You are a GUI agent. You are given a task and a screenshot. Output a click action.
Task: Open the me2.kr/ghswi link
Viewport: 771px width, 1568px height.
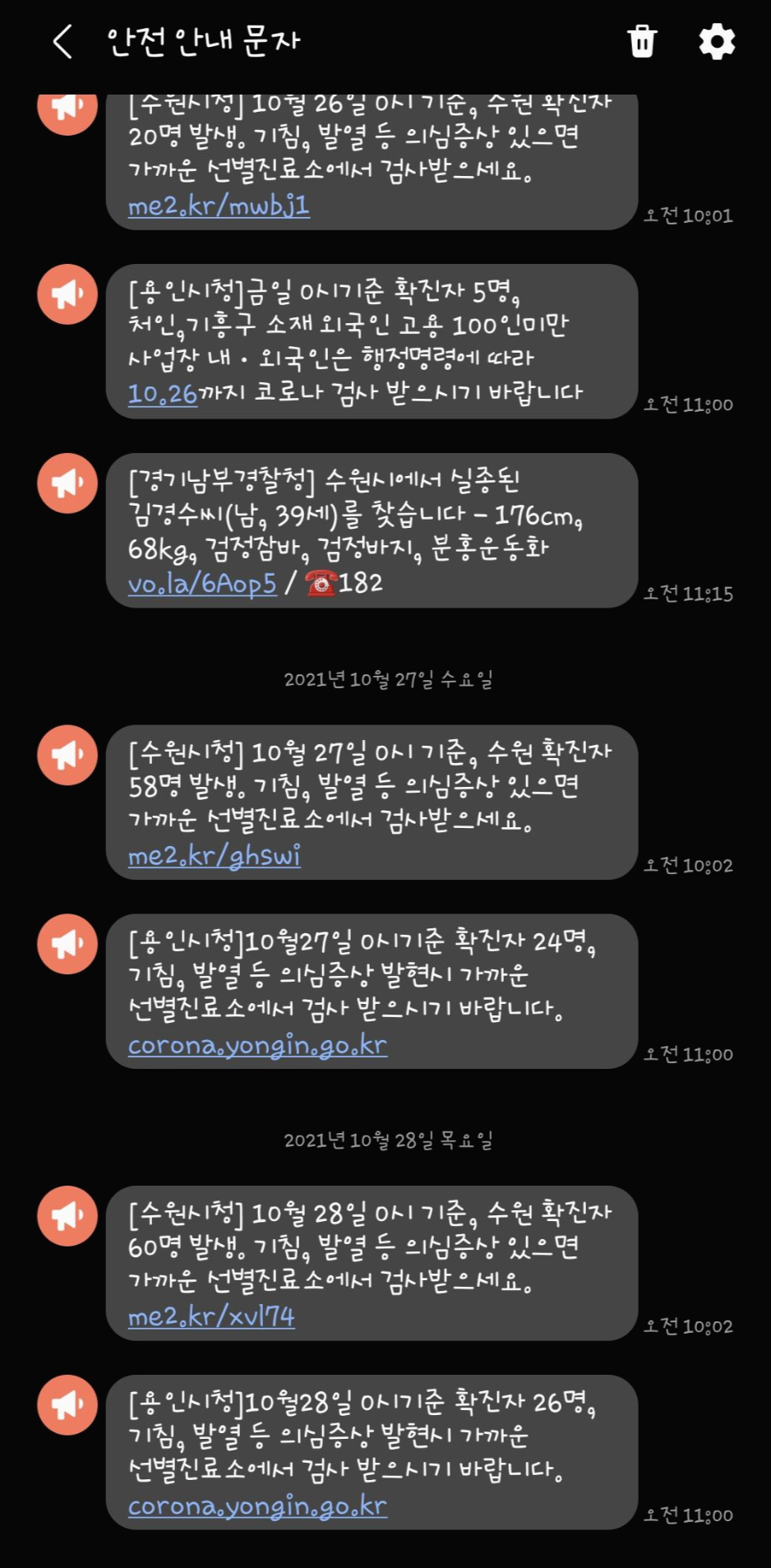coord(215,855)
